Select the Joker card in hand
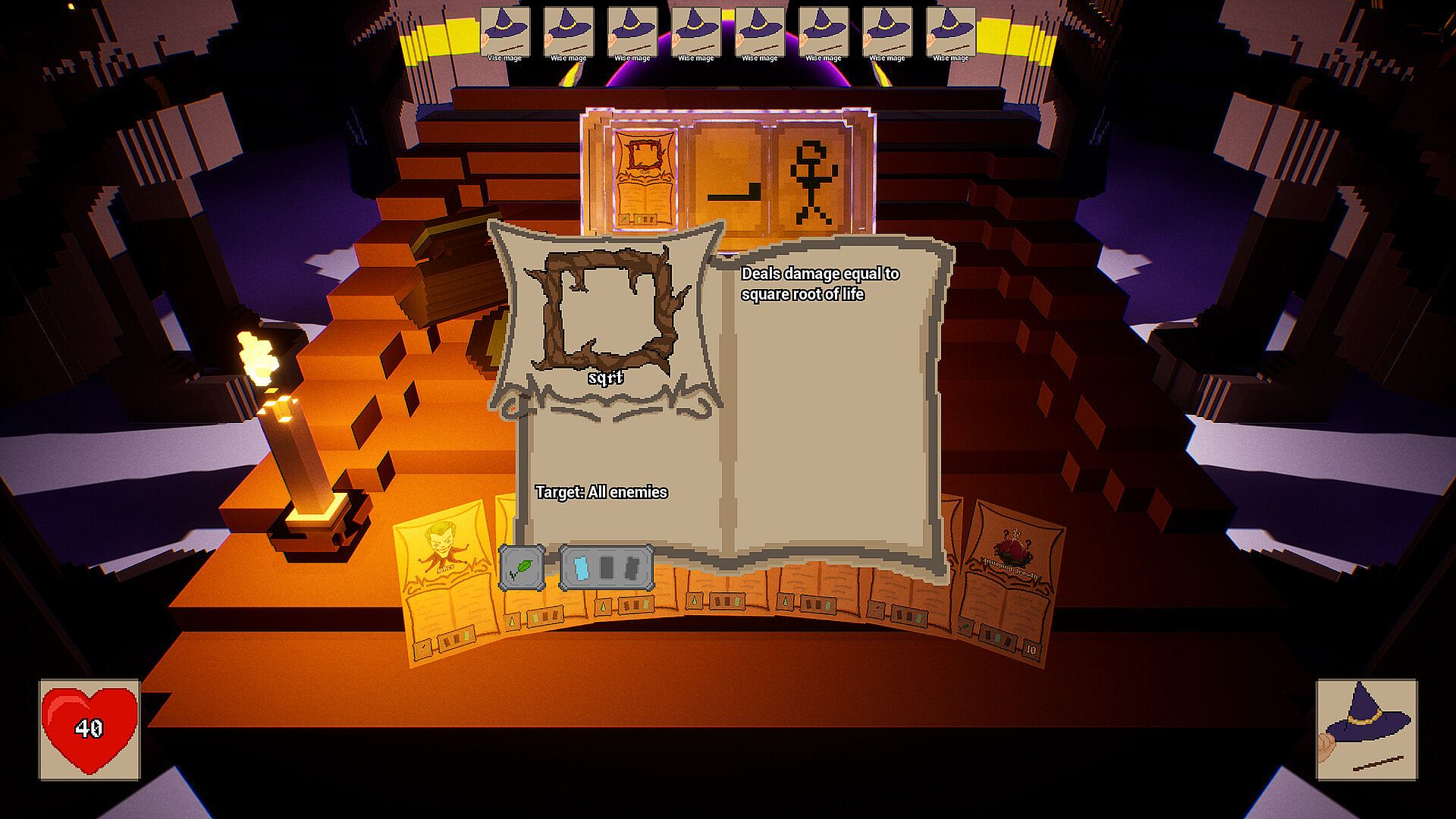Viewport: 1456px width, 819px height. click(447, 582)
